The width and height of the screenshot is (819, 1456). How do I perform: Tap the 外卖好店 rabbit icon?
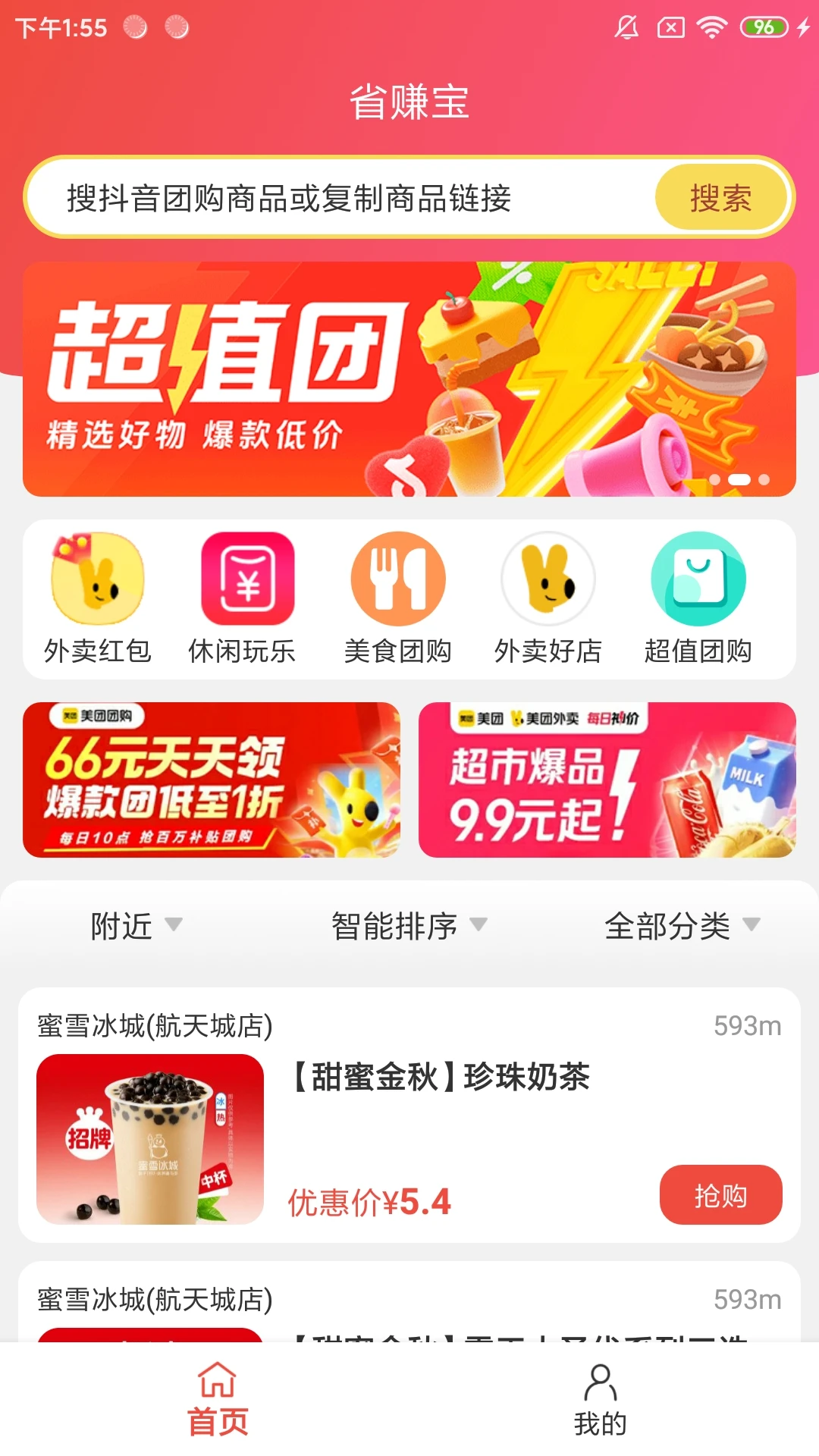[548, 579]
